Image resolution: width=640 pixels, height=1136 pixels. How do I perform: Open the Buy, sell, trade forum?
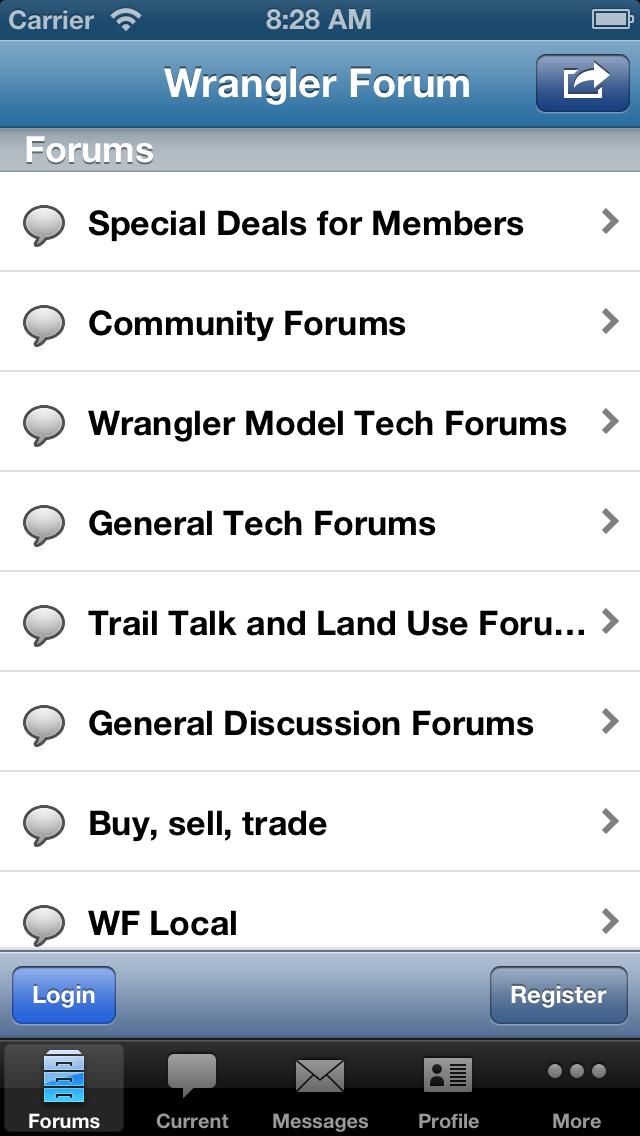[320, 822]
